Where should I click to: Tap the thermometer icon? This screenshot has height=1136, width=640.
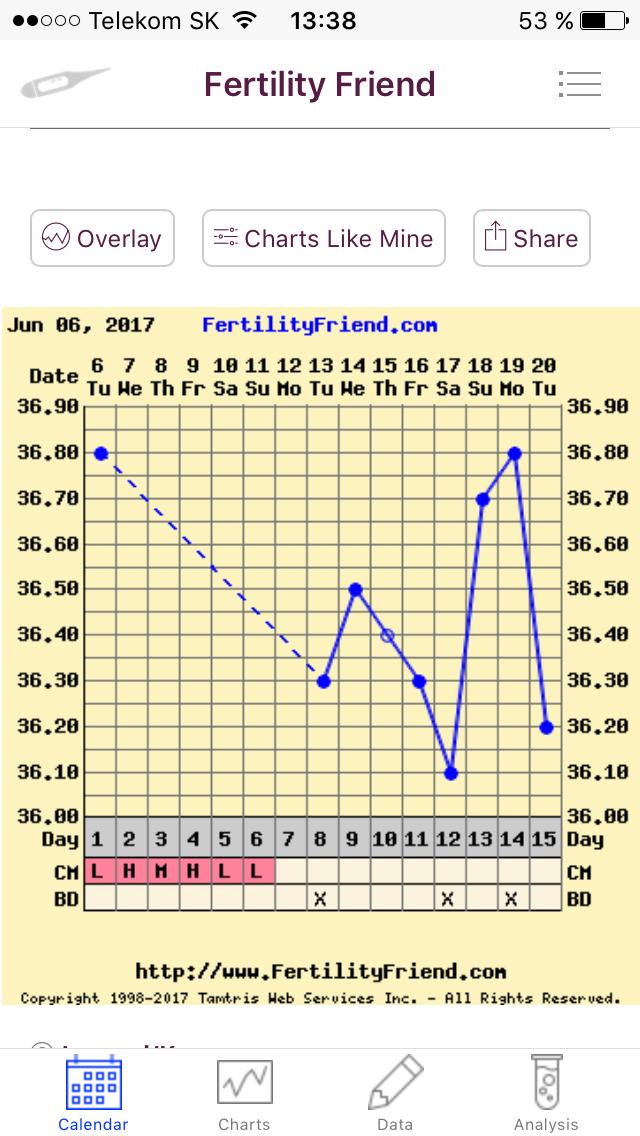click(x=64, y=84)
